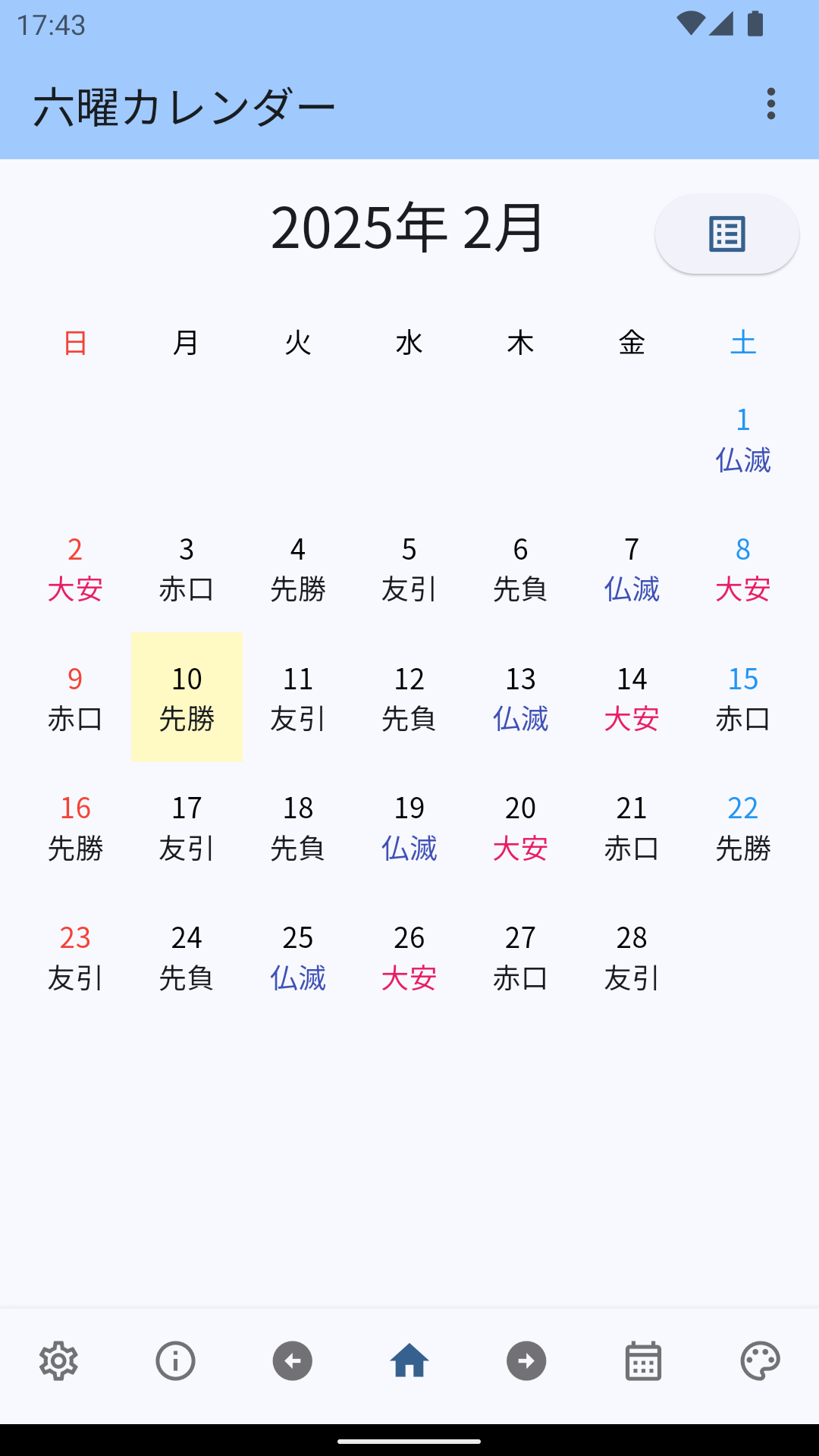
Task: Select February 23 友引
Action: [75, 956]
